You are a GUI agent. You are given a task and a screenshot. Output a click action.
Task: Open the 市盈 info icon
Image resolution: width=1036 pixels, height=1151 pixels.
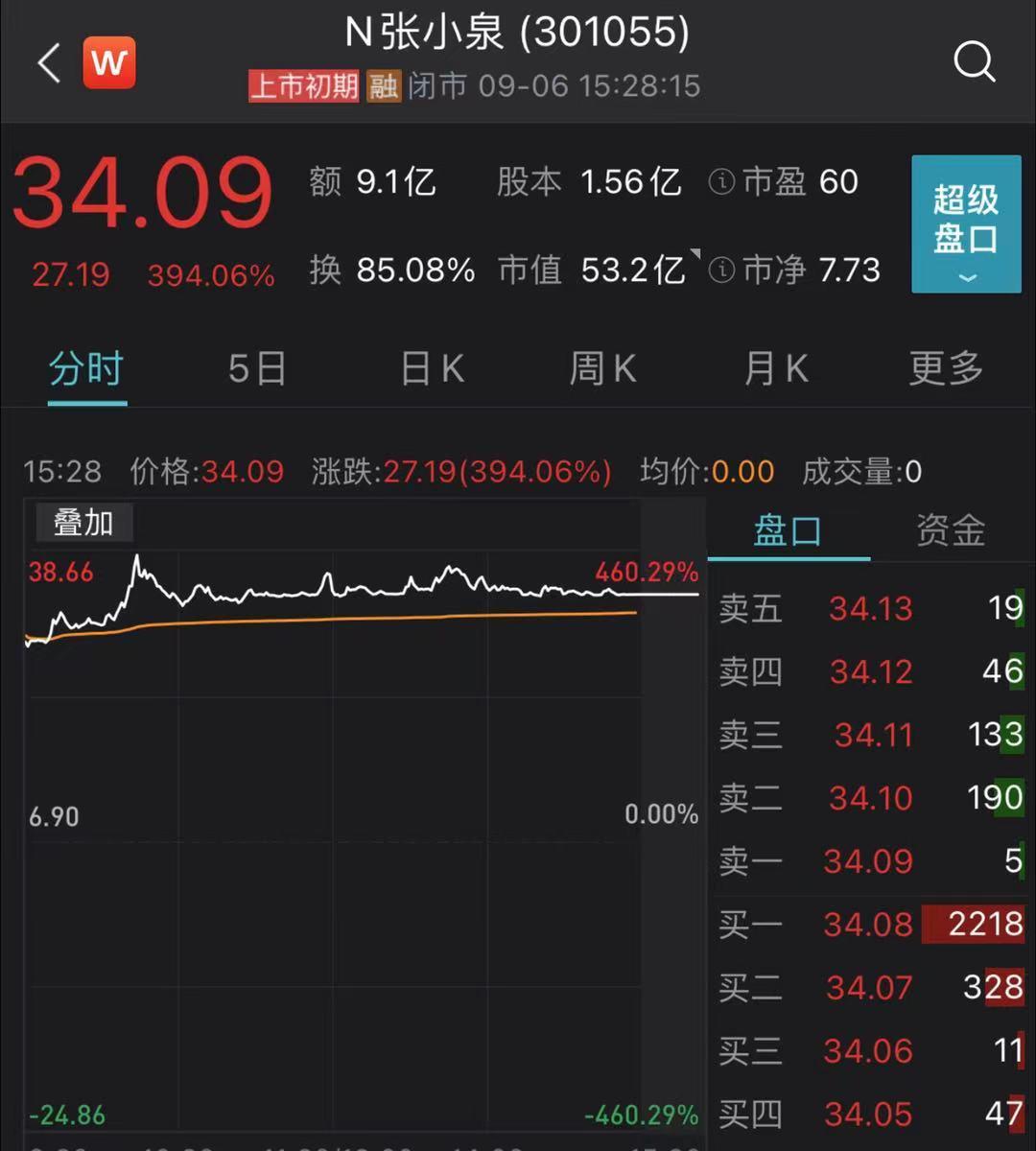[721, 181]
